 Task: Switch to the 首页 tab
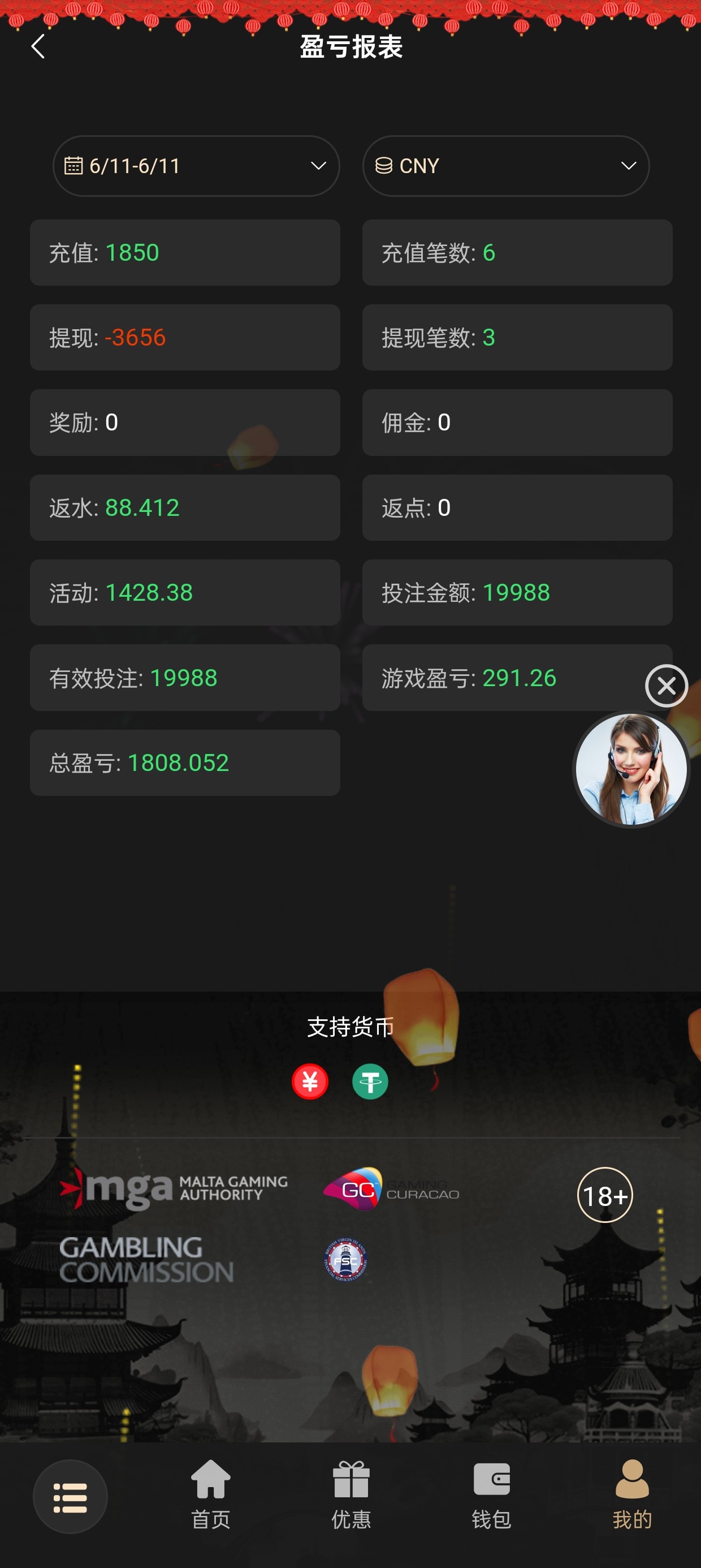pyautogui.click(x=210, y=1495)
